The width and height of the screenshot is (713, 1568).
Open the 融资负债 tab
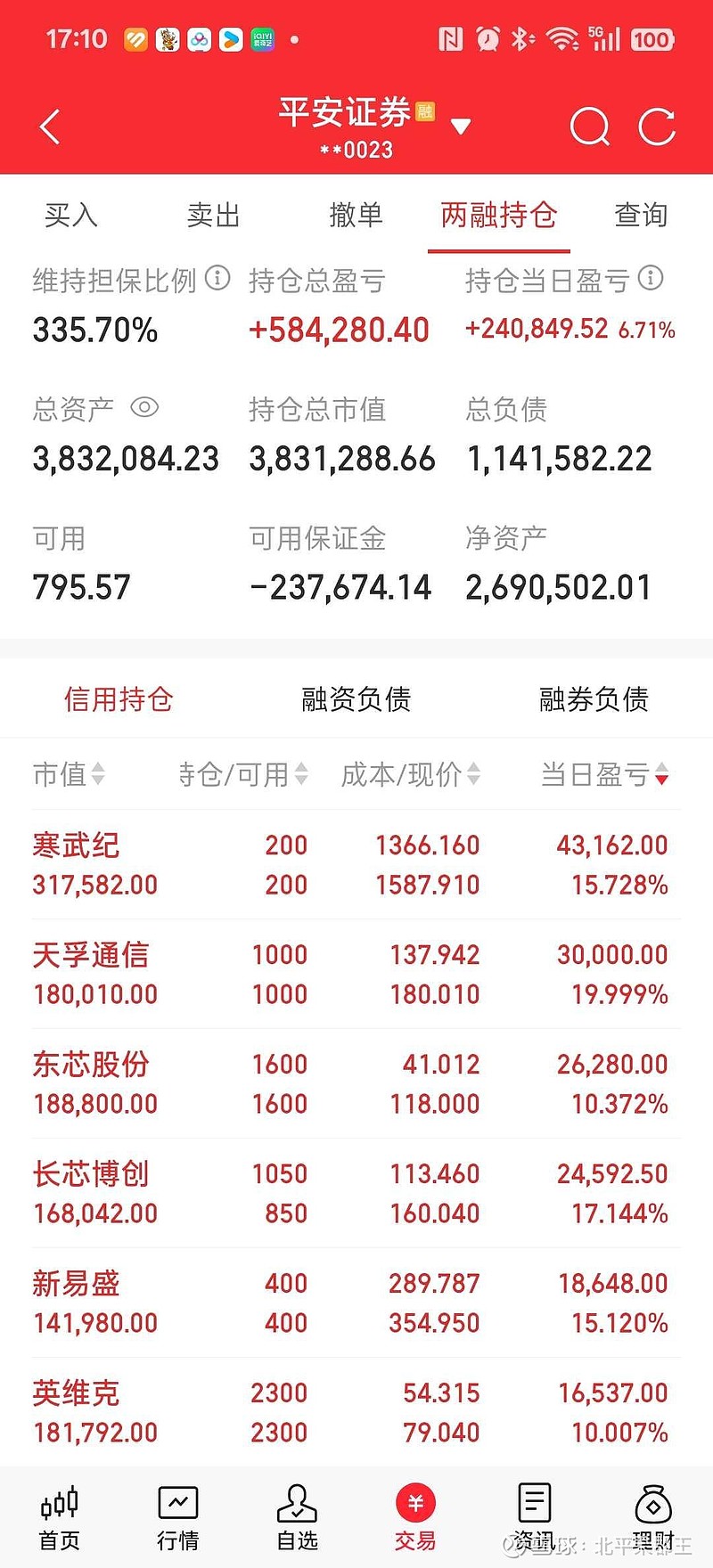(x=354, y=699)
